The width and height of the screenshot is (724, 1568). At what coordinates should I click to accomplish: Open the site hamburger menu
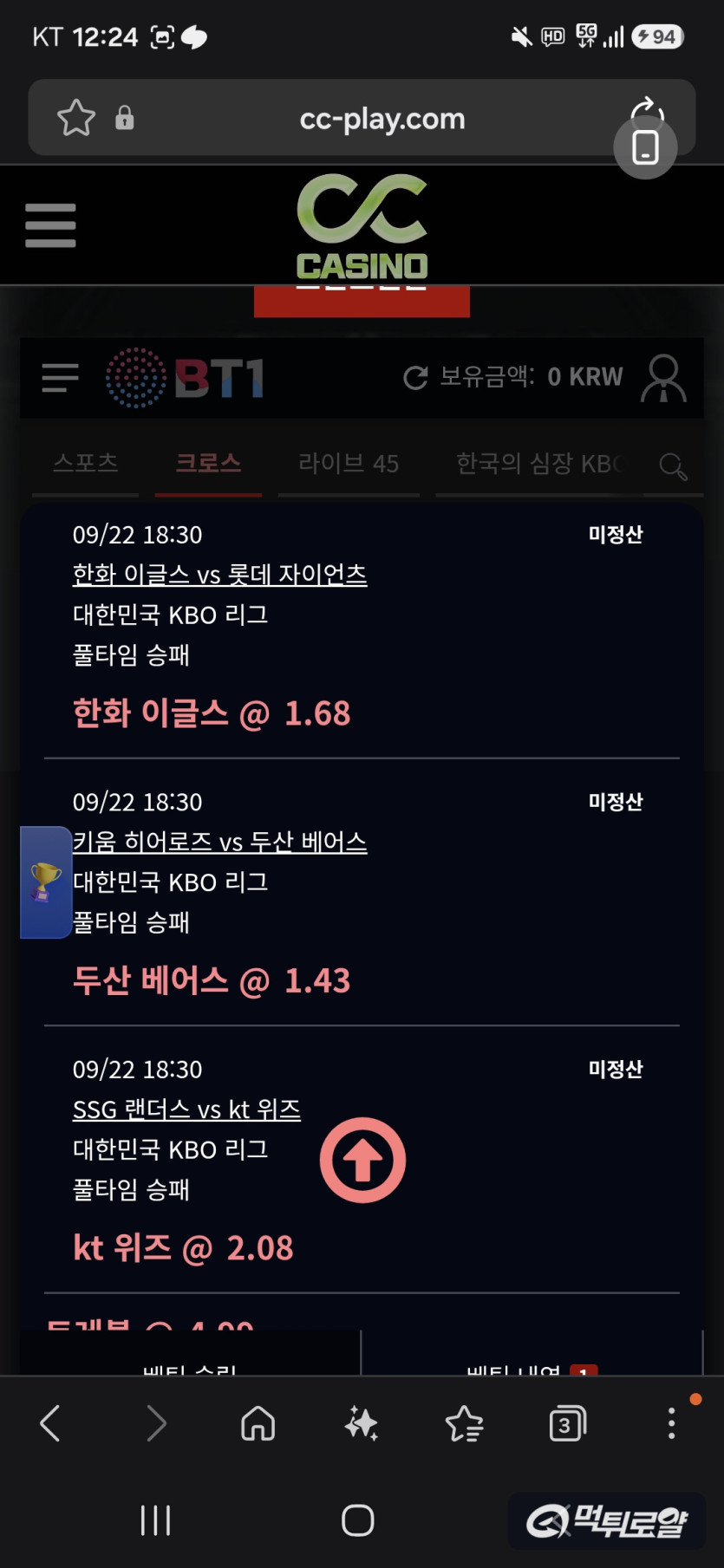[x=50, y=225]
